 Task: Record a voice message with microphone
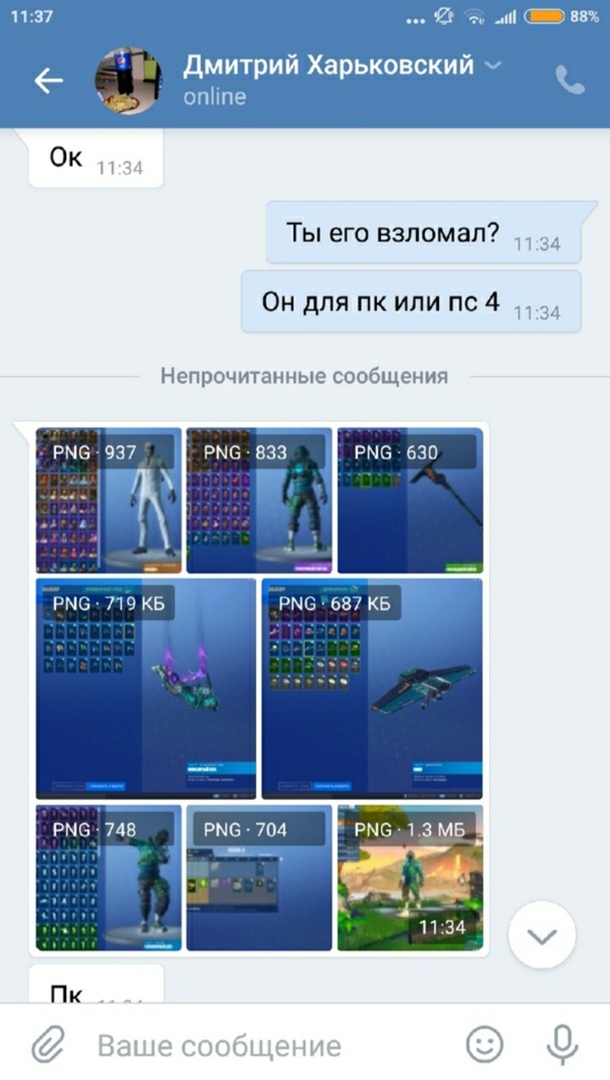[562, 1046]
